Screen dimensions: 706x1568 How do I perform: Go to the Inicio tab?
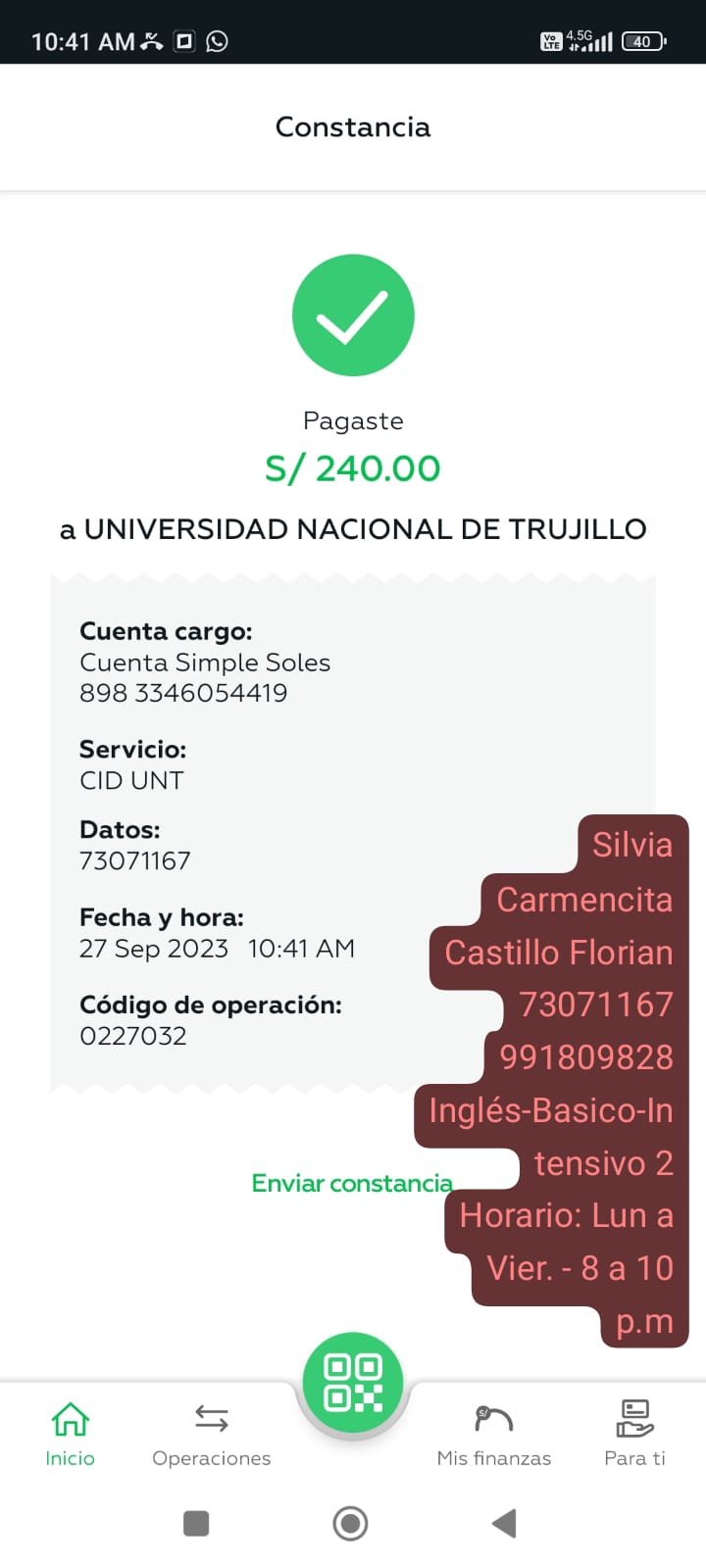(x=70, y=1434)
